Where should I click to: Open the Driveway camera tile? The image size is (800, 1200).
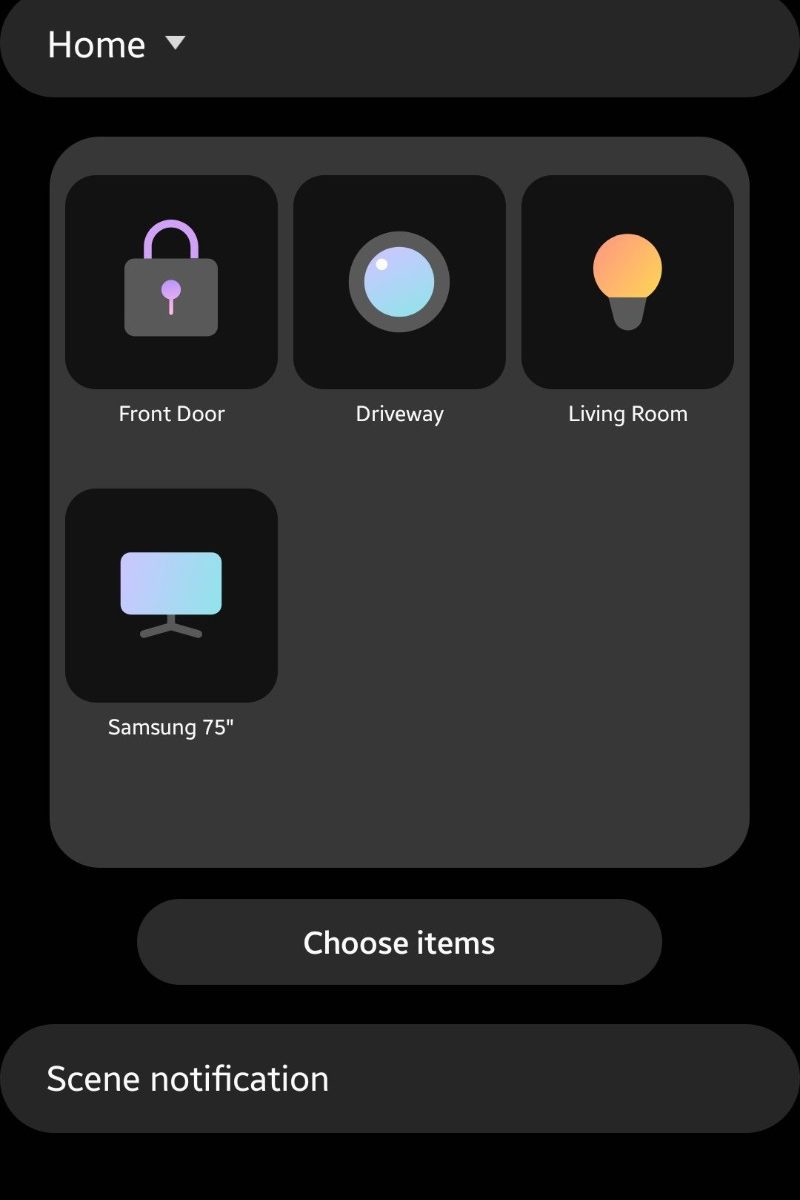399,283
